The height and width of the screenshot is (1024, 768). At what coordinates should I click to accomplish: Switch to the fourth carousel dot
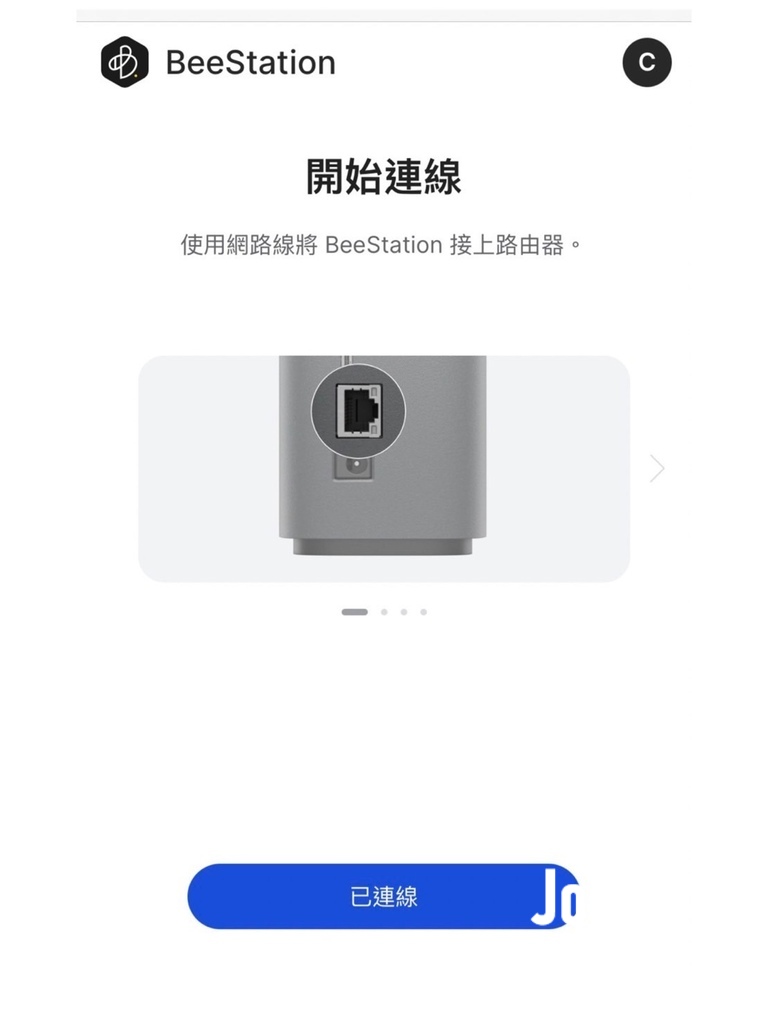coord(422,611)
